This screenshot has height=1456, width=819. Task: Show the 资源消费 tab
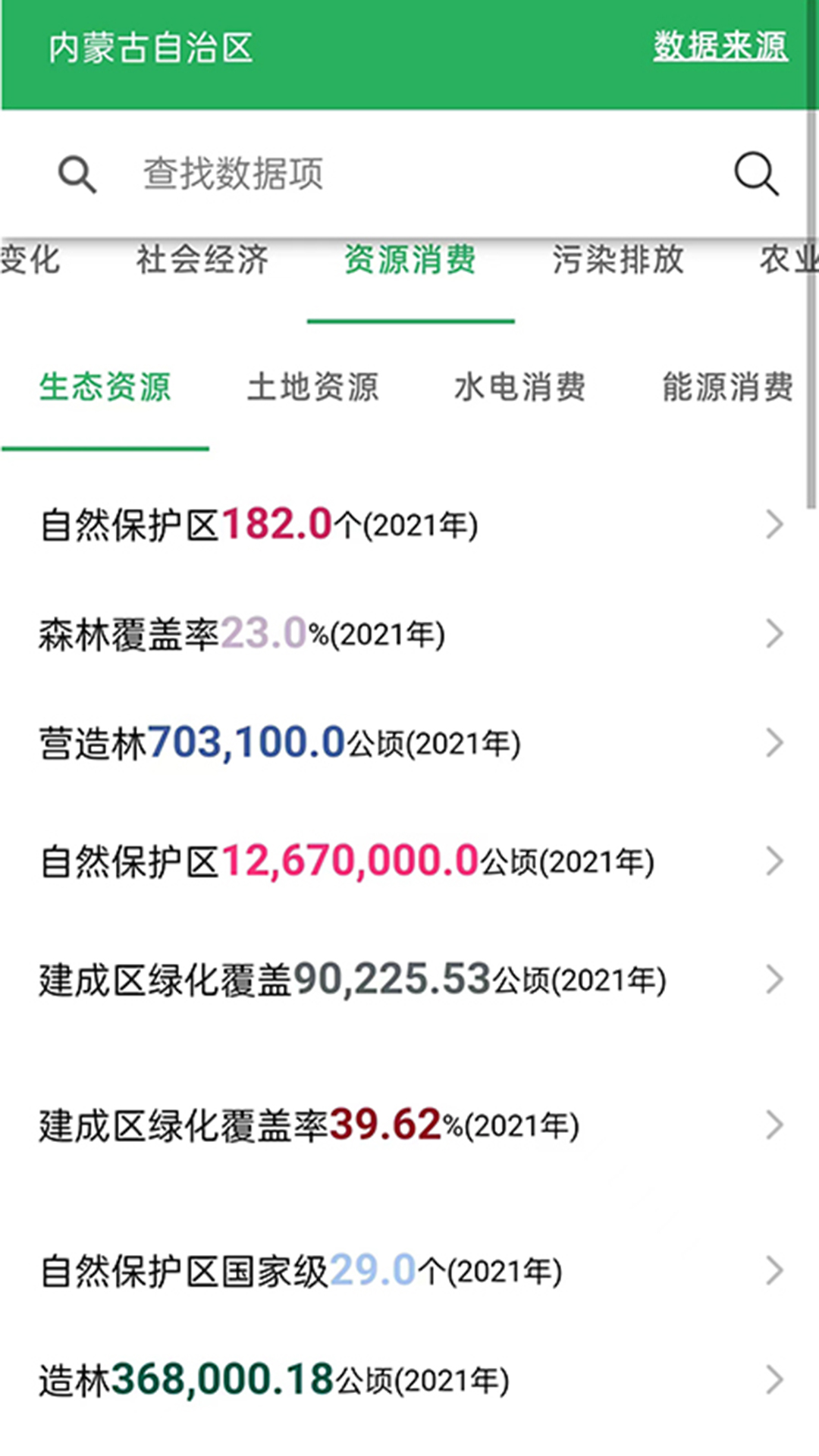click(x=410, y=260)
